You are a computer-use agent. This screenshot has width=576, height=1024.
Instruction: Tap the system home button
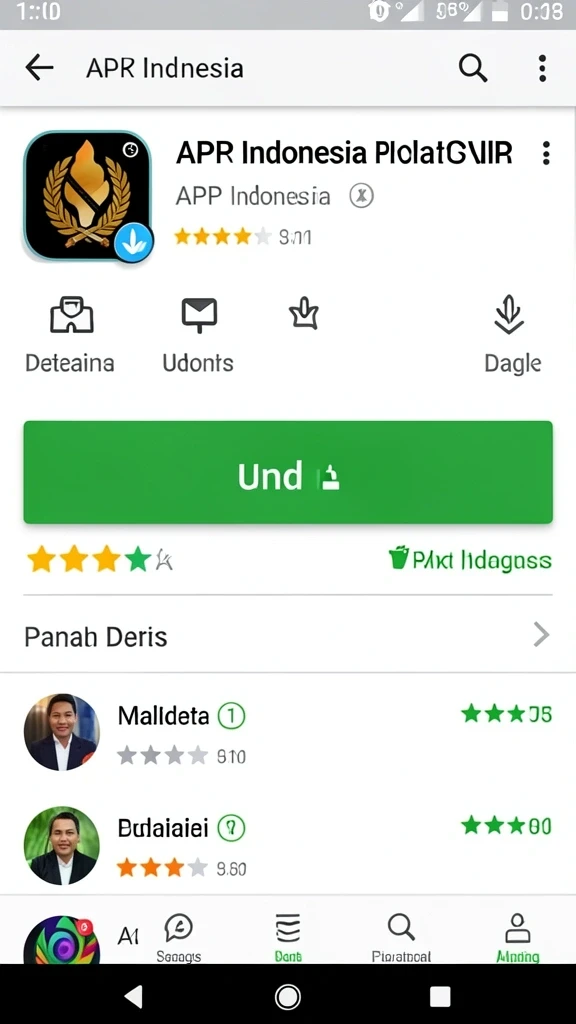288,997
